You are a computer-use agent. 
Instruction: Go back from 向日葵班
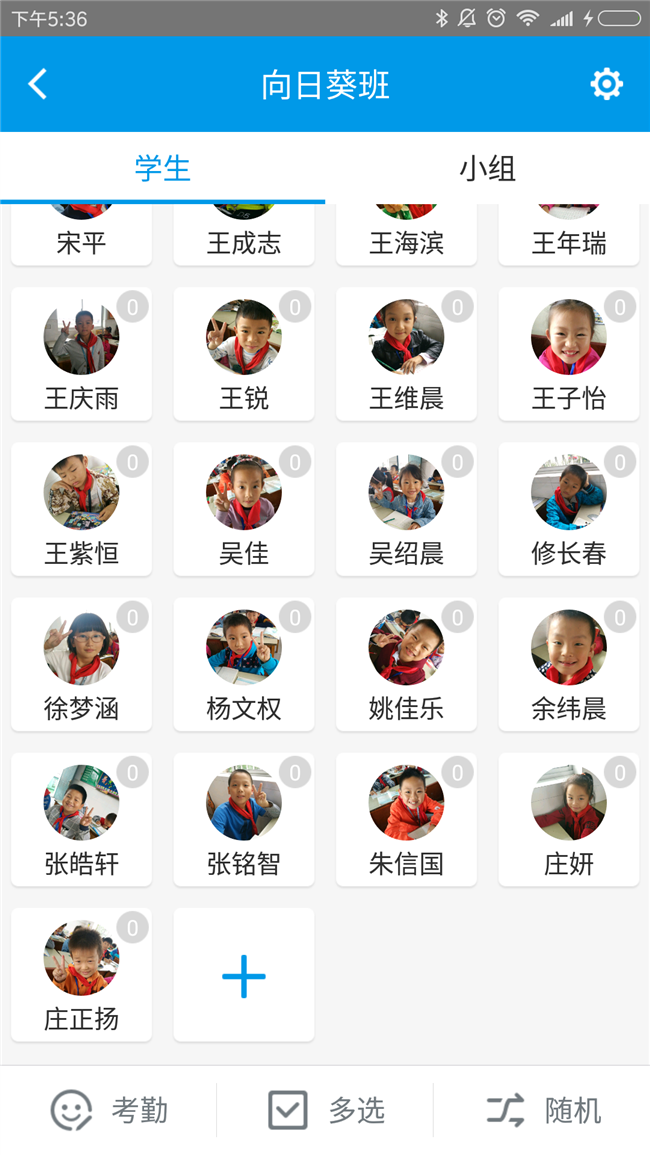point(38,84)
